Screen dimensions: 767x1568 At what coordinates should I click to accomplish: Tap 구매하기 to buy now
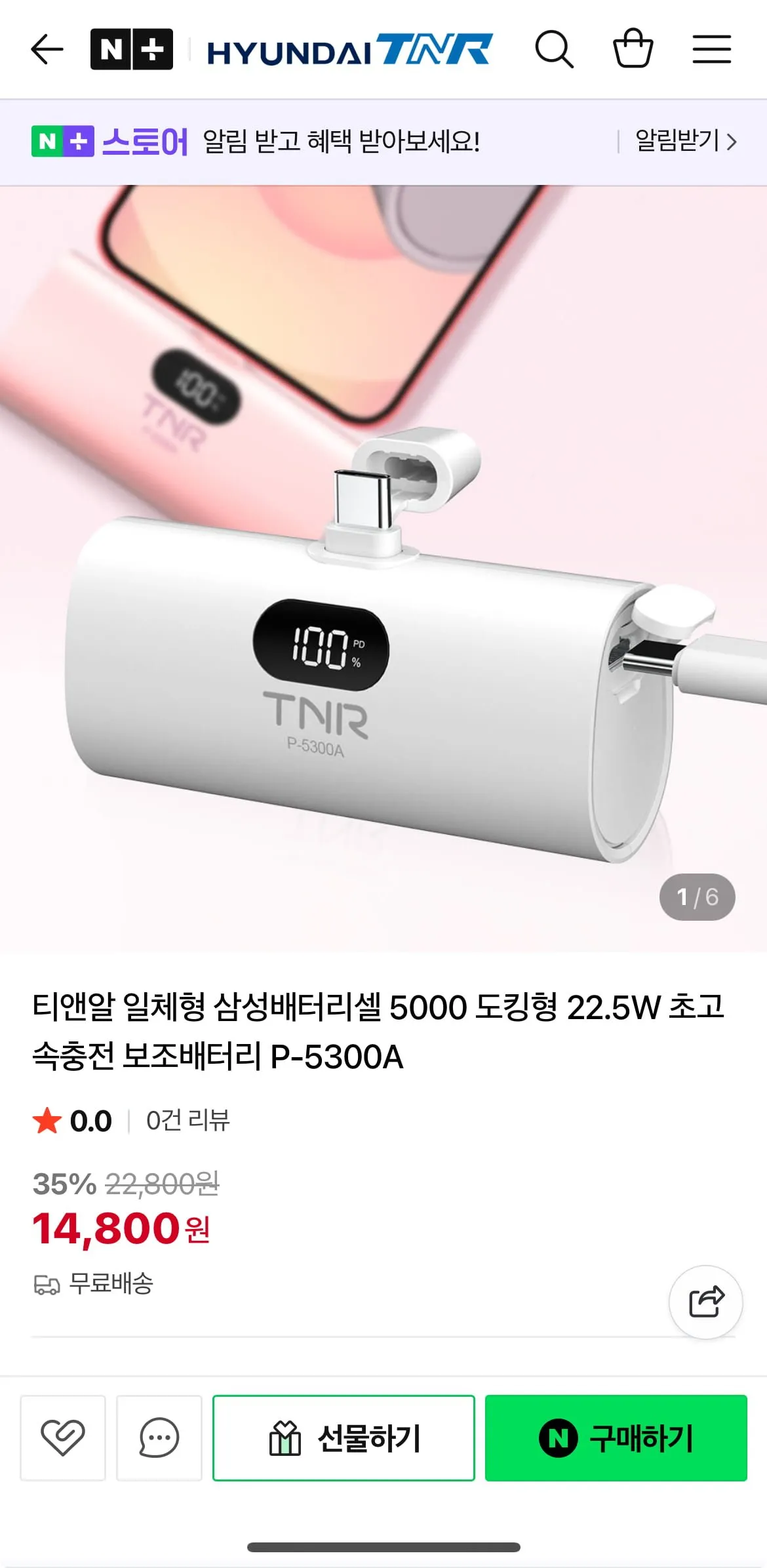point(616,1438)
